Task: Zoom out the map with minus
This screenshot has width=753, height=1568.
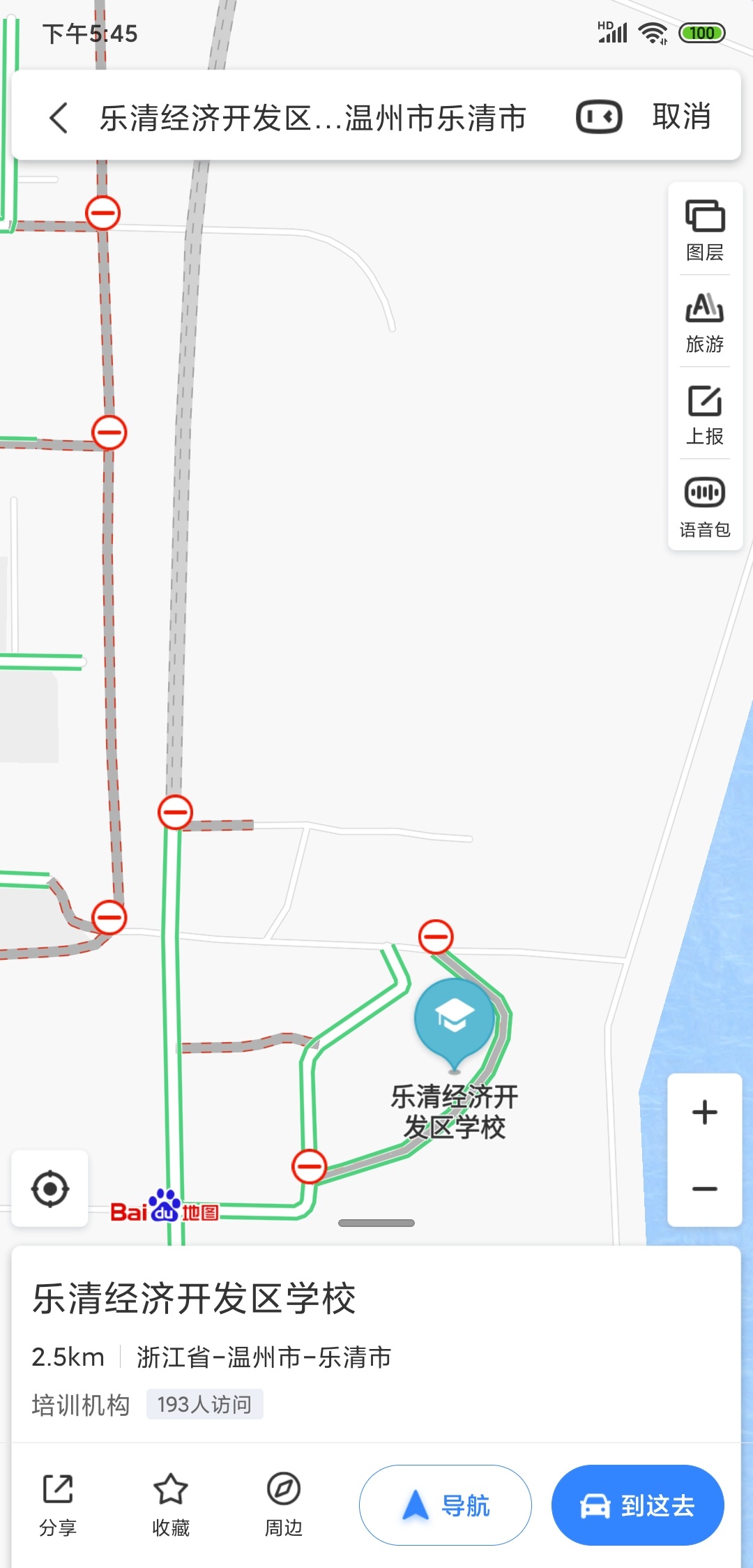Action: click(x=705, y=1189)
